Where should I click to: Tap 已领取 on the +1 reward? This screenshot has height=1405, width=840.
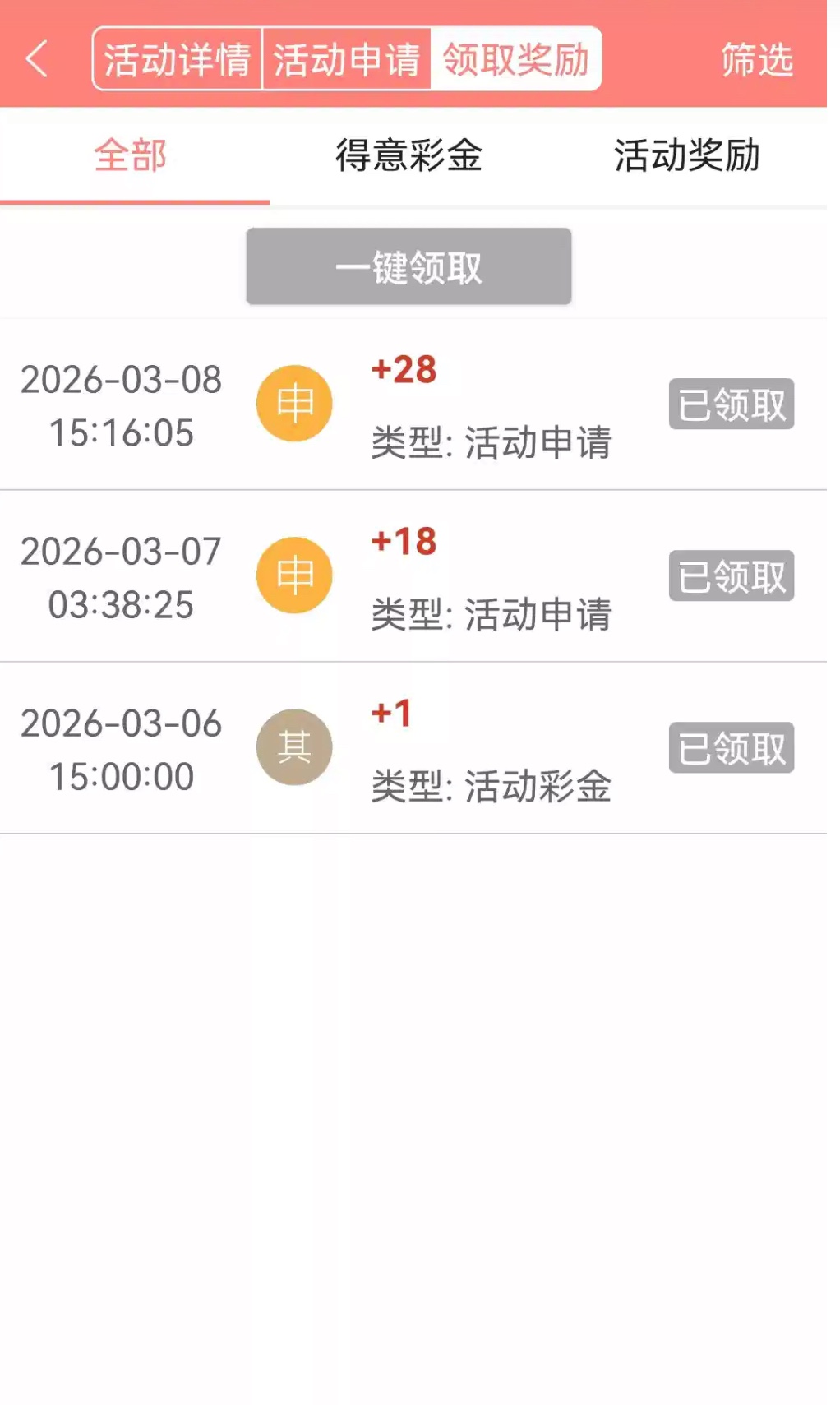click(x=732, y=747)
